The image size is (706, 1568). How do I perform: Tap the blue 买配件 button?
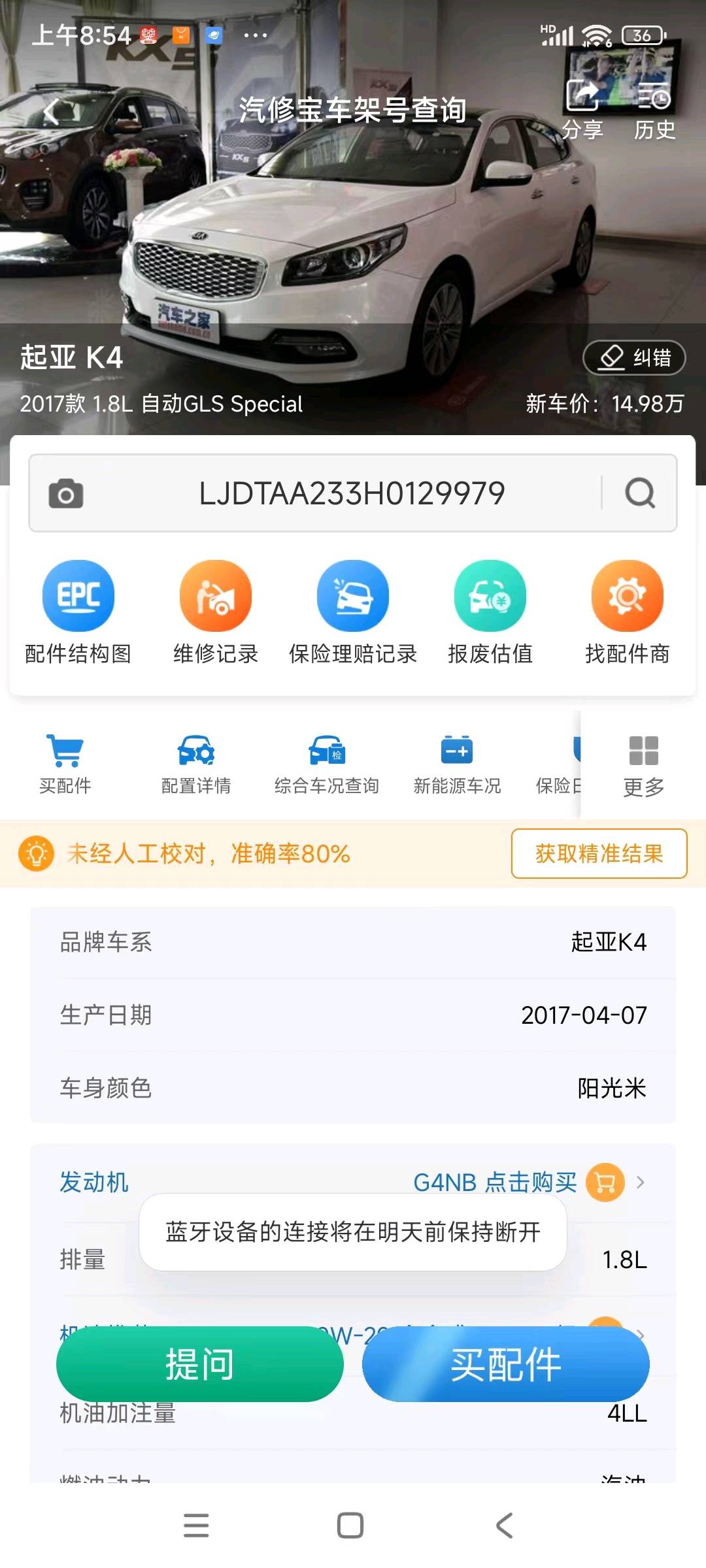point(505,1364)
